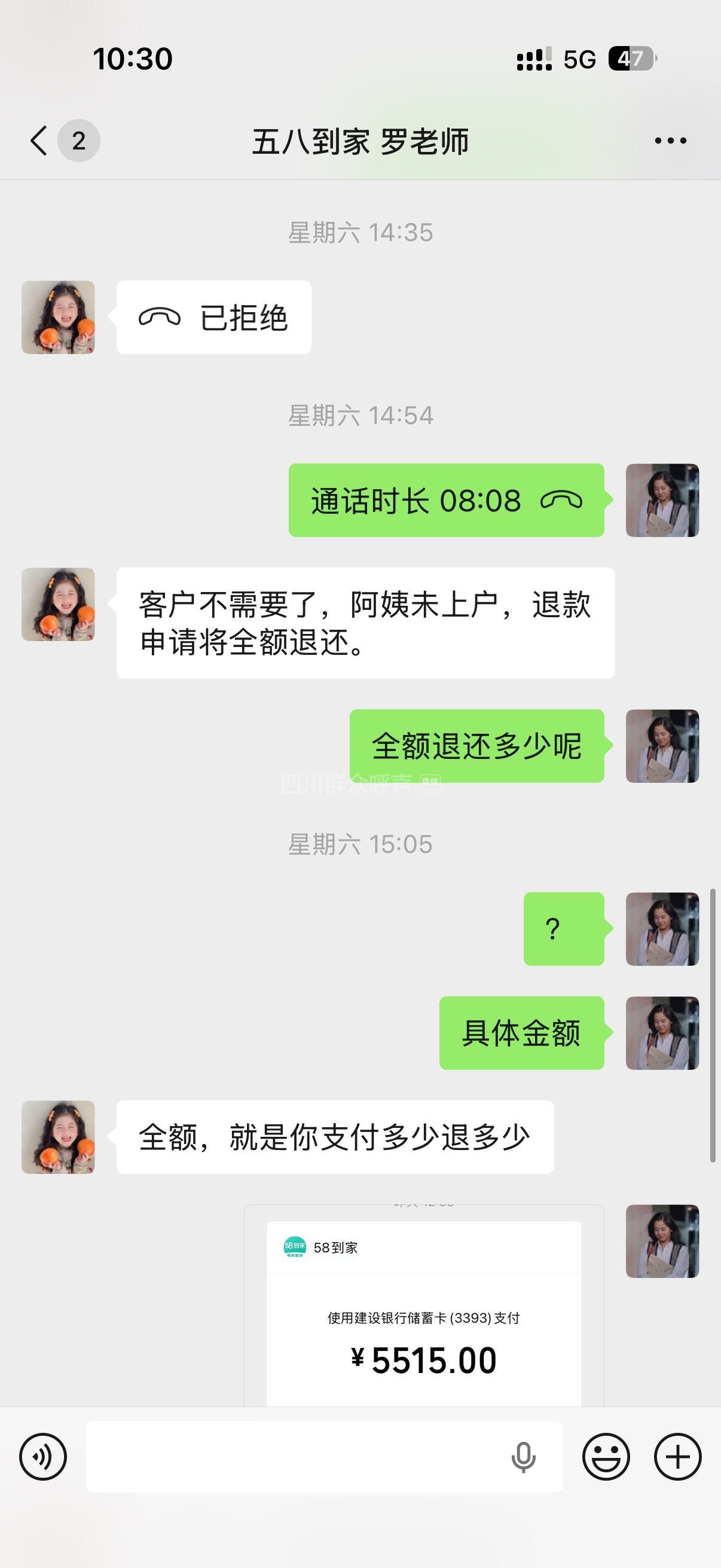Open the emoji picker
Viewport: 721px width, 1568px height.
[x=606, y=1457]
